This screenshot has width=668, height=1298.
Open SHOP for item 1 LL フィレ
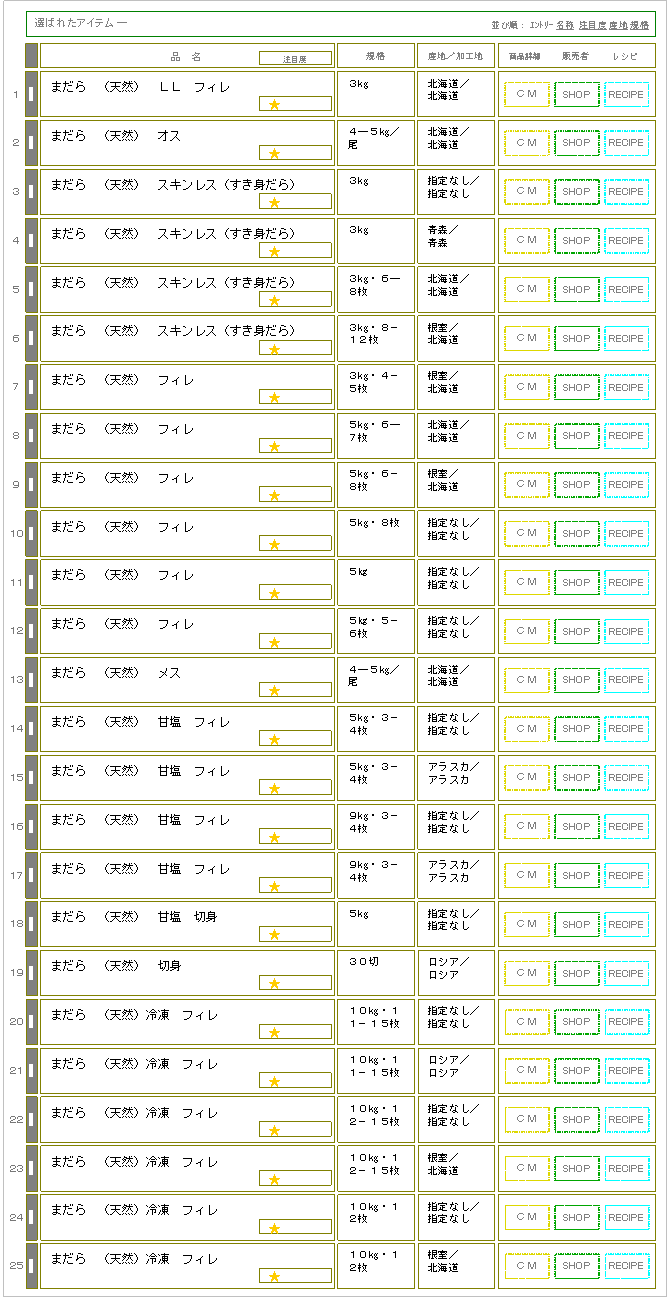[x=576, y=94]
